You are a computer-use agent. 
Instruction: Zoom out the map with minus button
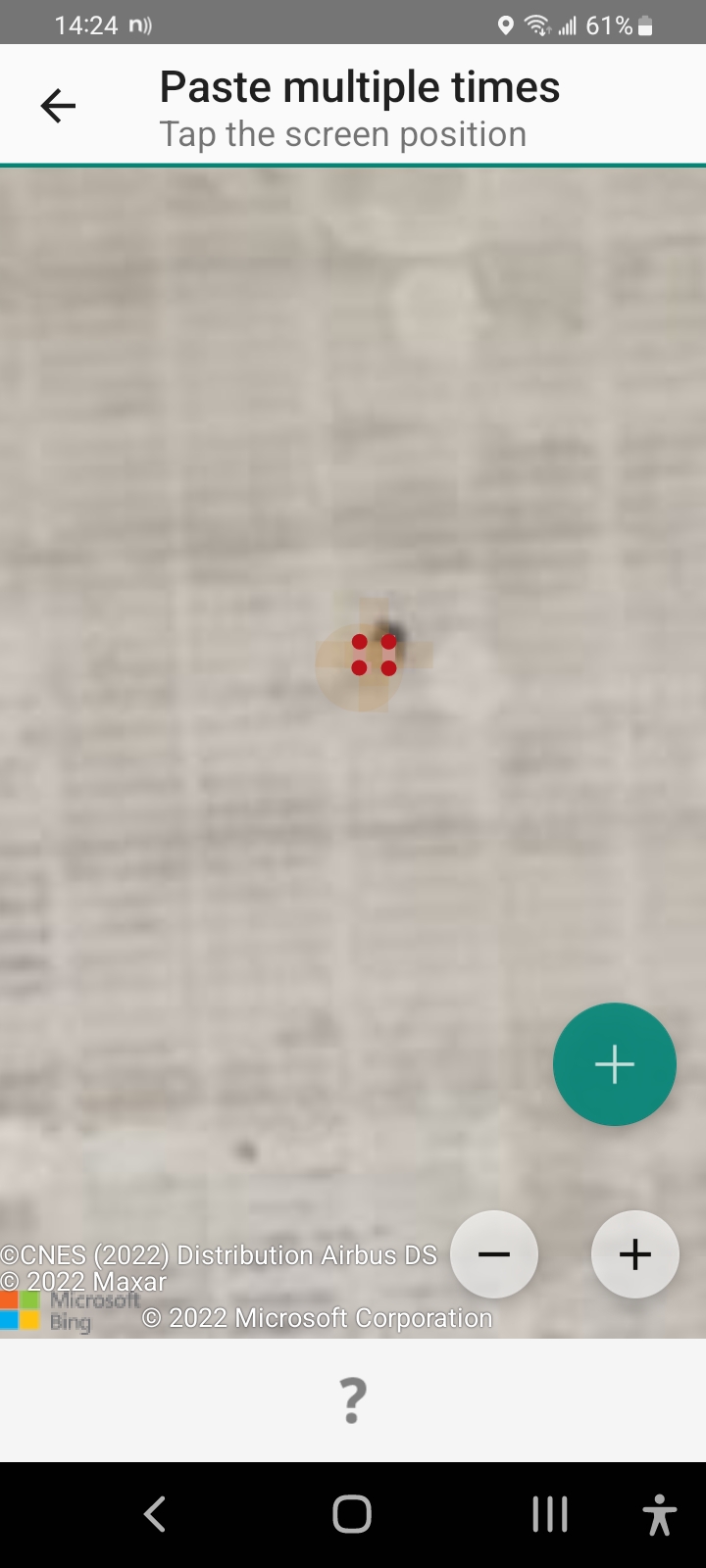494,1254
